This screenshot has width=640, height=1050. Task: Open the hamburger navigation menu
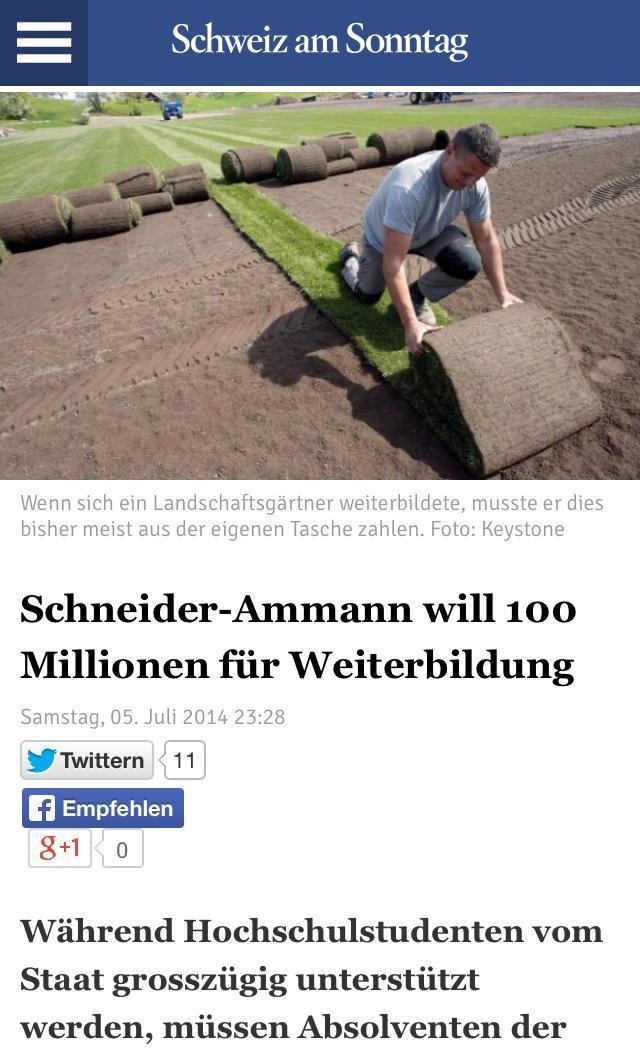[x=43, y=42]
